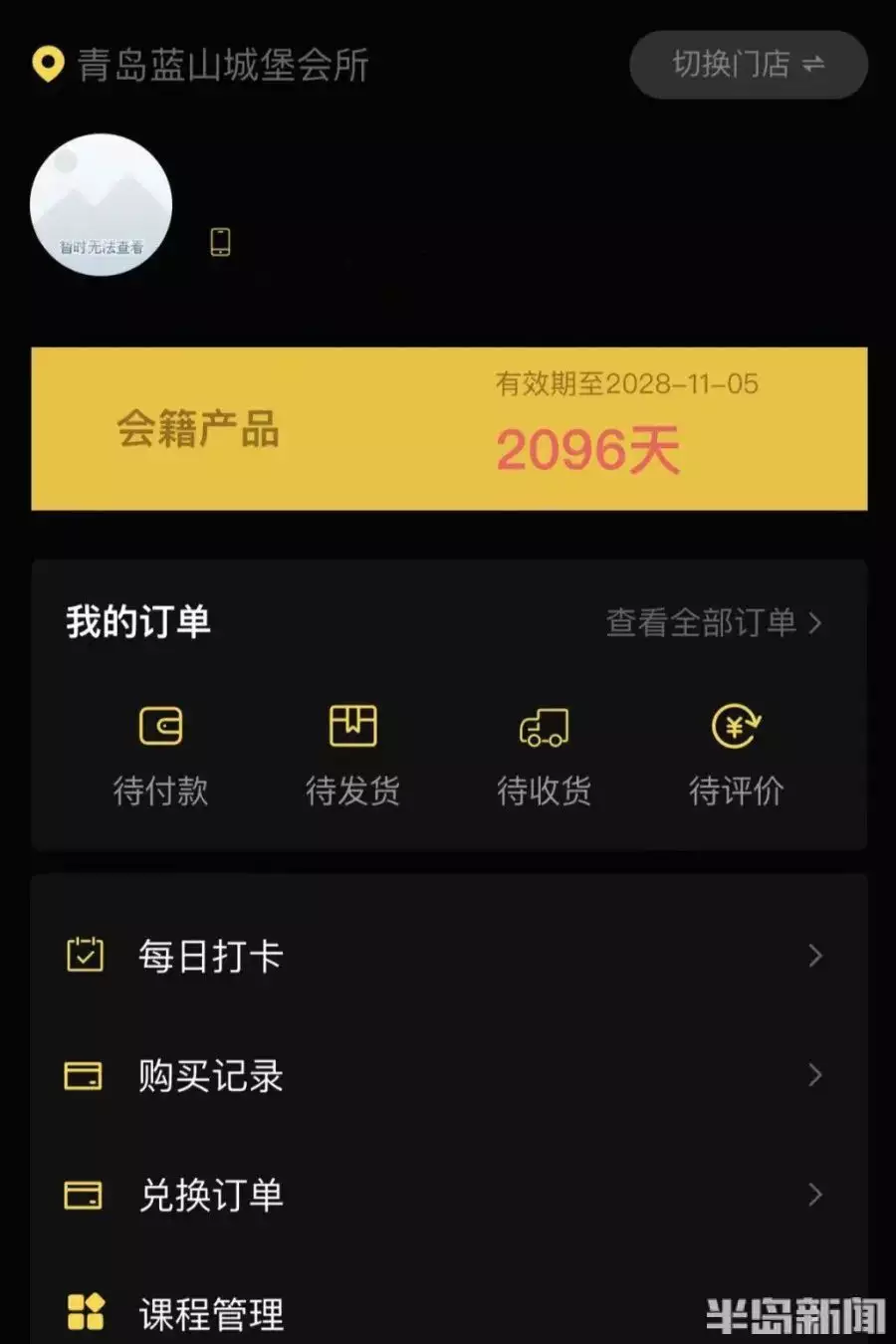This screenshot has height=1344, width=896.
Task: Open 待收货 awaiting delivery orders
Action: click(x=544, y=755)
